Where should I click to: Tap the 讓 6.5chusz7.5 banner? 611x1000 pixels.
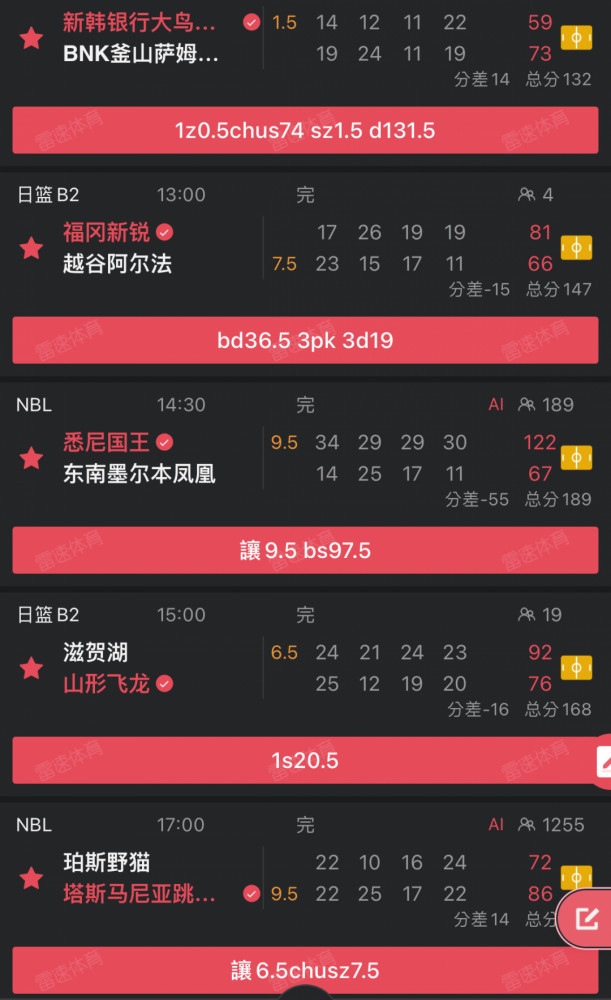click(306, 970)
